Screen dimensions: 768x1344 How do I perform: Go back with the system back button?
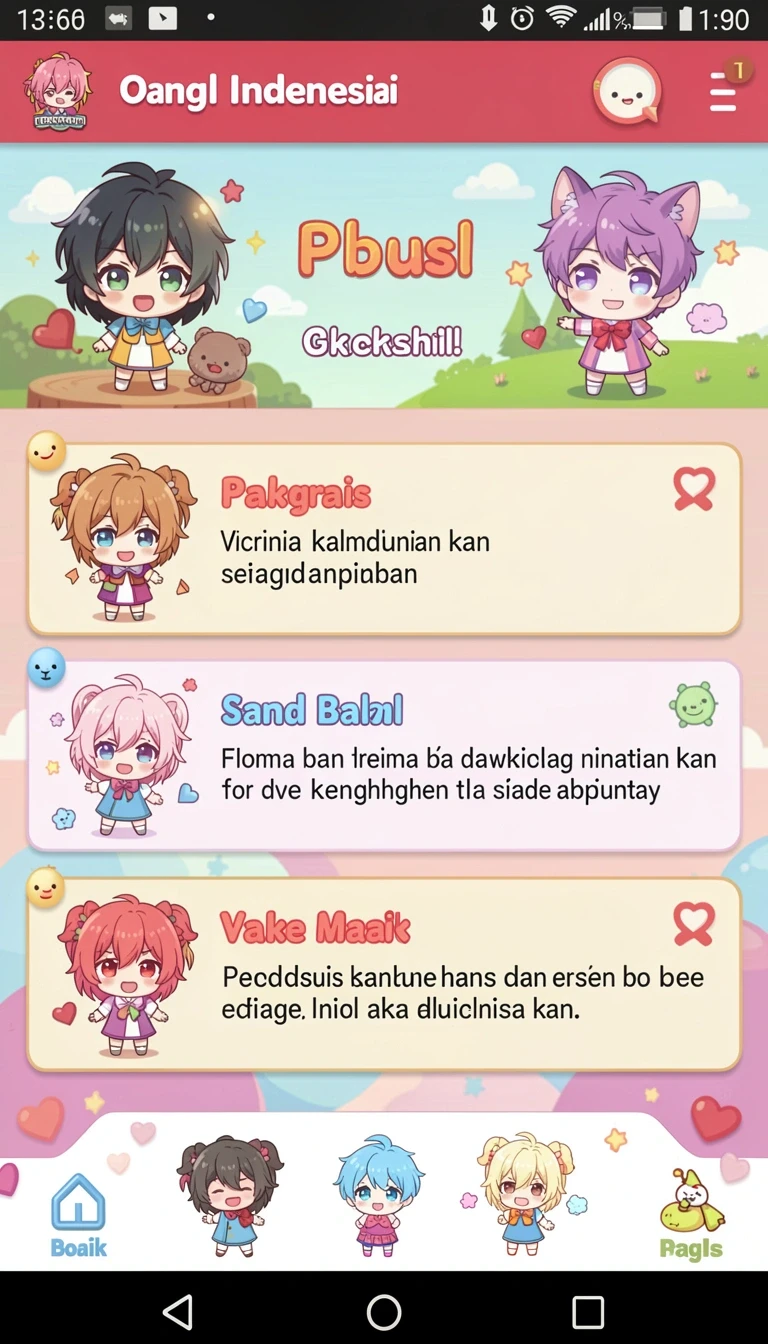(x=178, y=1311)
